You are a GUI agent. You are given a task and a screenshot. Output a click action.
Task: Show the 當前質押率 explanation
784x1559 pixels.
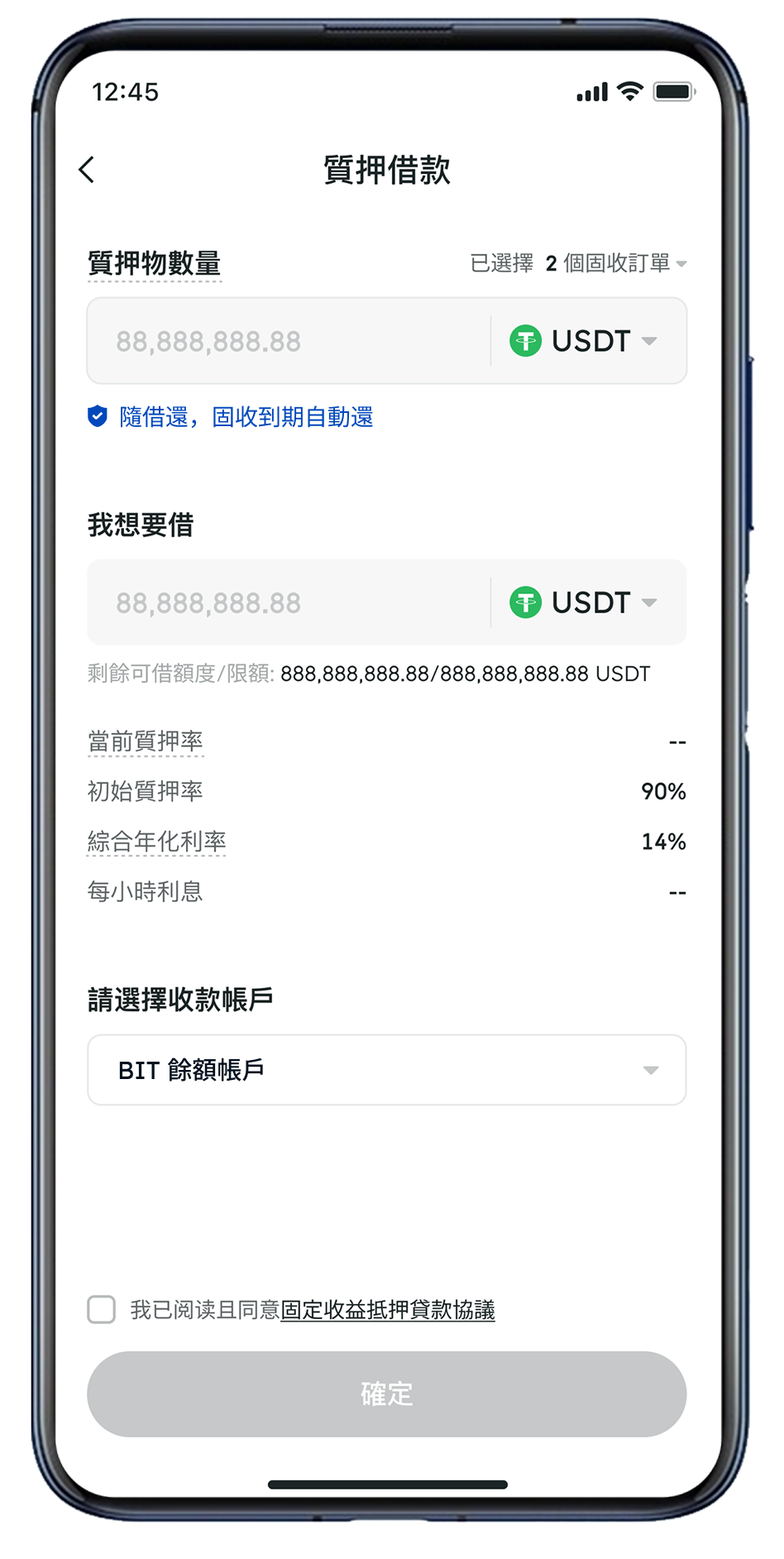click(146, 741)
